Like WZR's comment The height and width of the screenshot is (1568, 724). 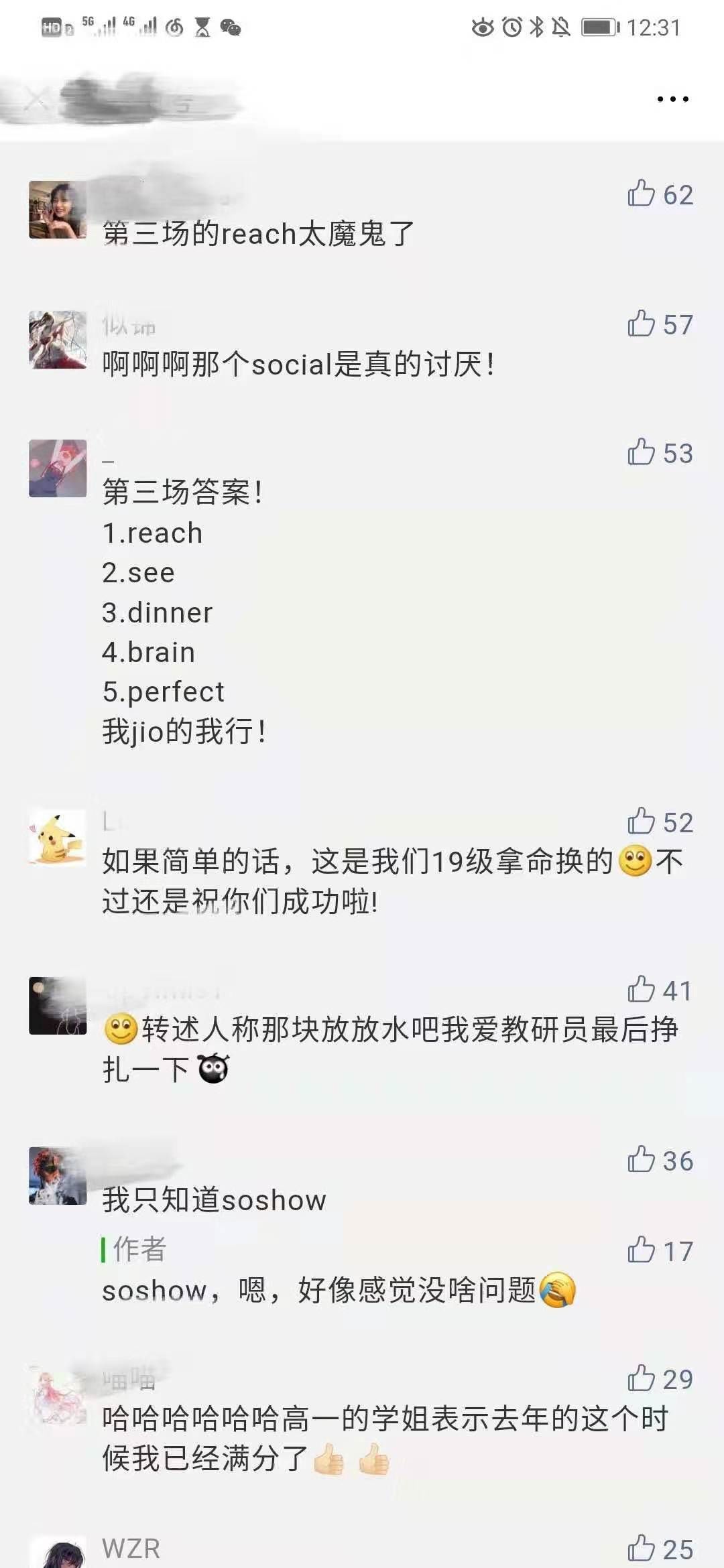pos(642,1549)
